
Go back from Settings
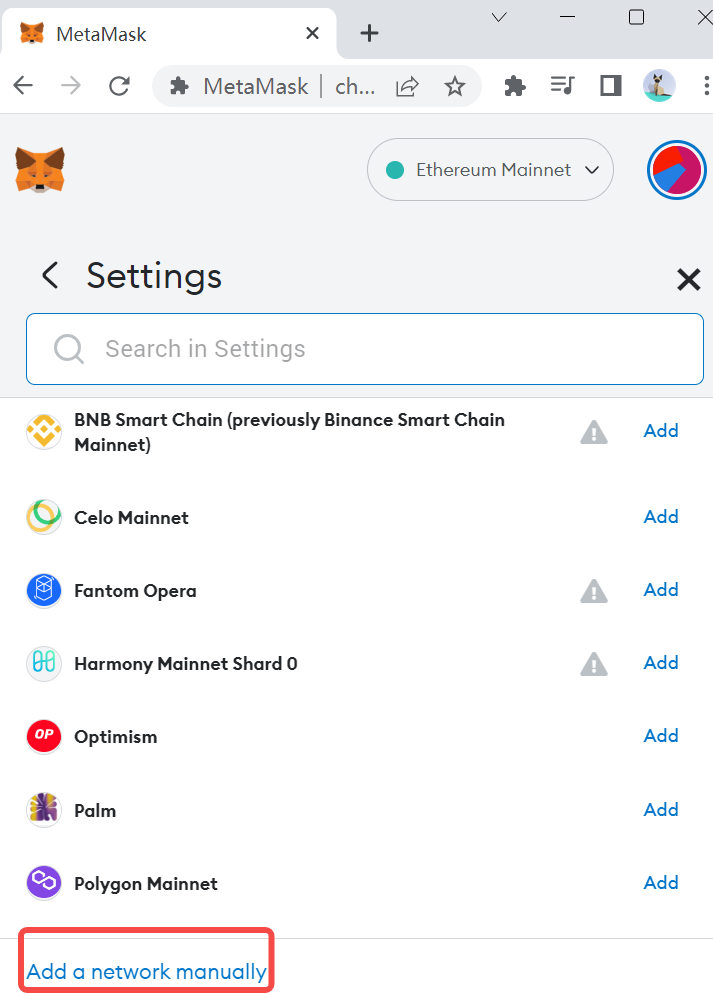(50, 276)
